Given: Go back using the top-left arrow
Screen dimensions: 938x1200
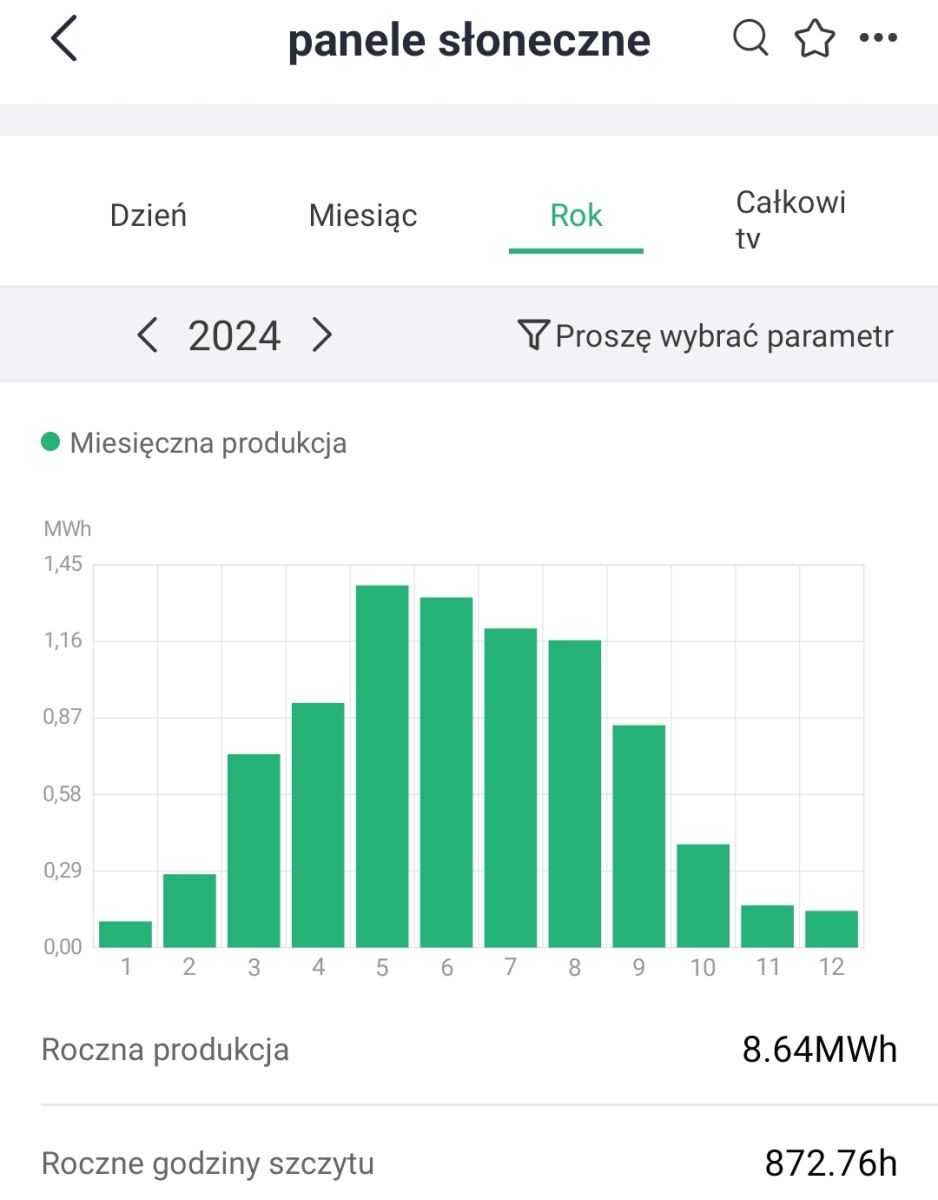Looking at the screenshot, I should [x=64, y=40].
